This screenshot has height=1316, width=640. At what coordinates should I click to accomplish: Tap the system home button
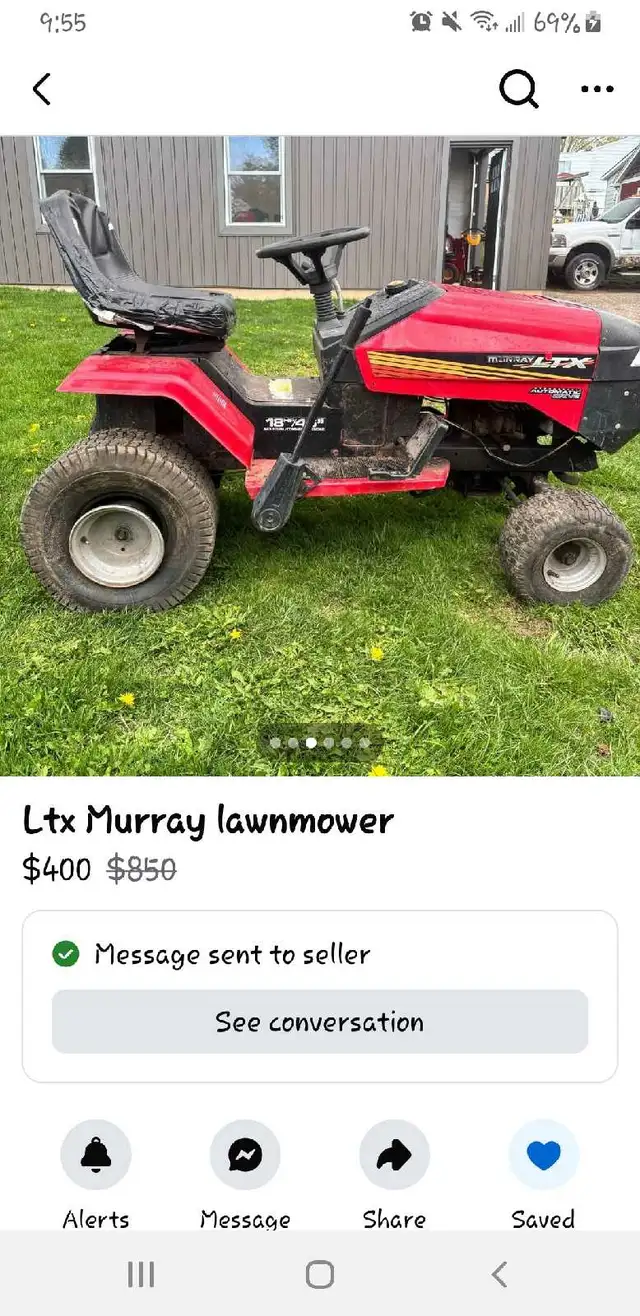pyautogui.click(x=320, y=1274)
